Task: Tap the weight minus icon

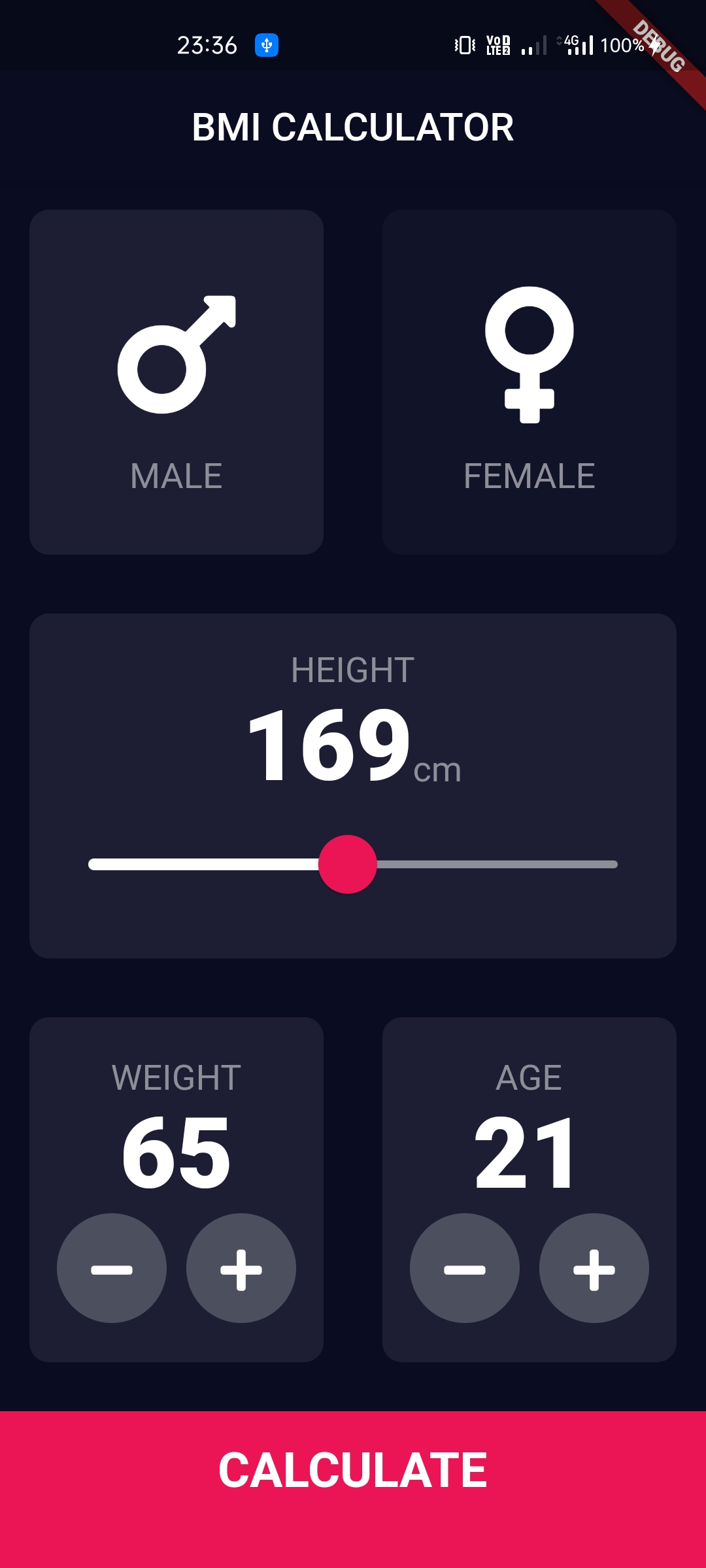Action: [x=112, y=1267]
